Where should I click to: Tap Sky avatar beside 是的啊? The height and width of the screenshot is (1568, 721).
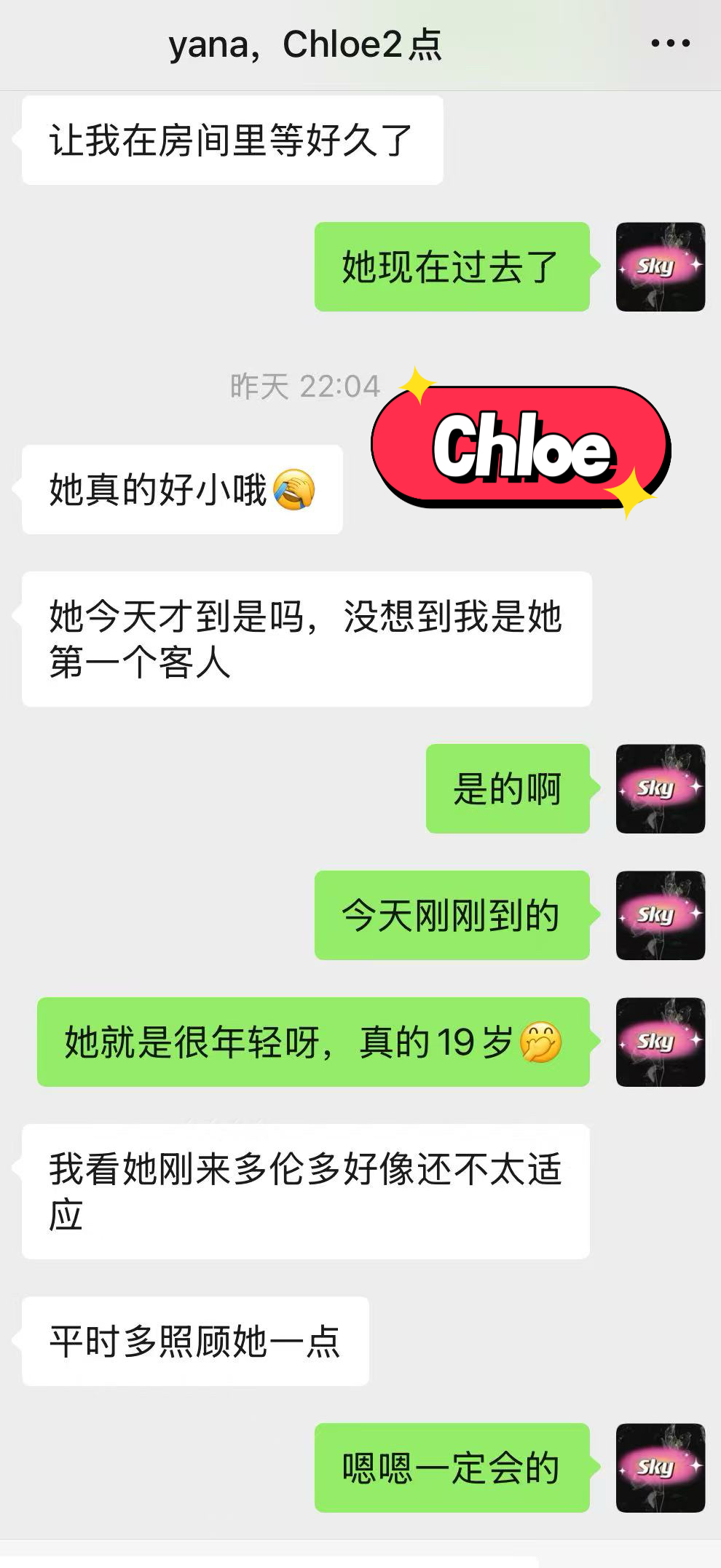click(x=660, y=788)
